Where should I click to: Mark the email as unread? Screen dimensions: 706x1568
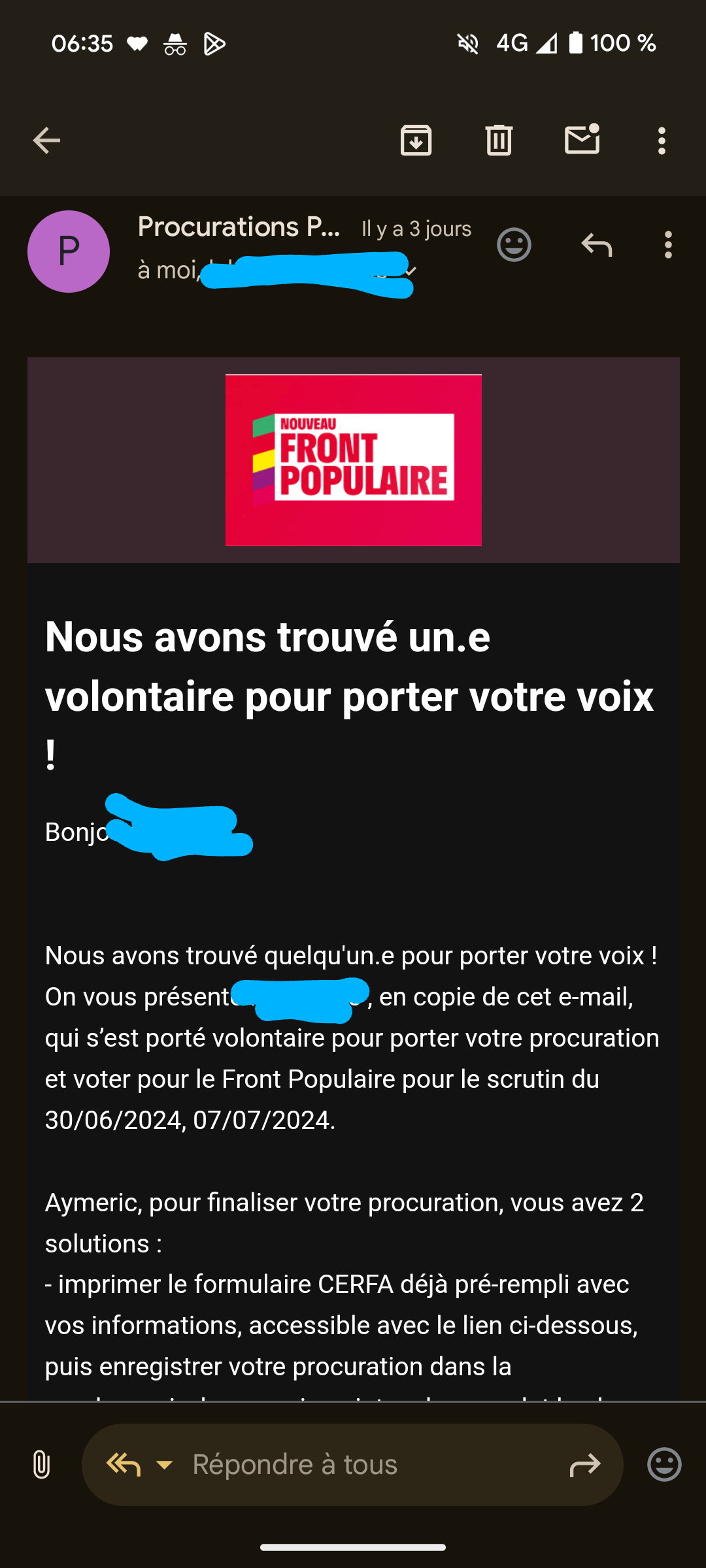pyautogui.click(x=582, y=139)
